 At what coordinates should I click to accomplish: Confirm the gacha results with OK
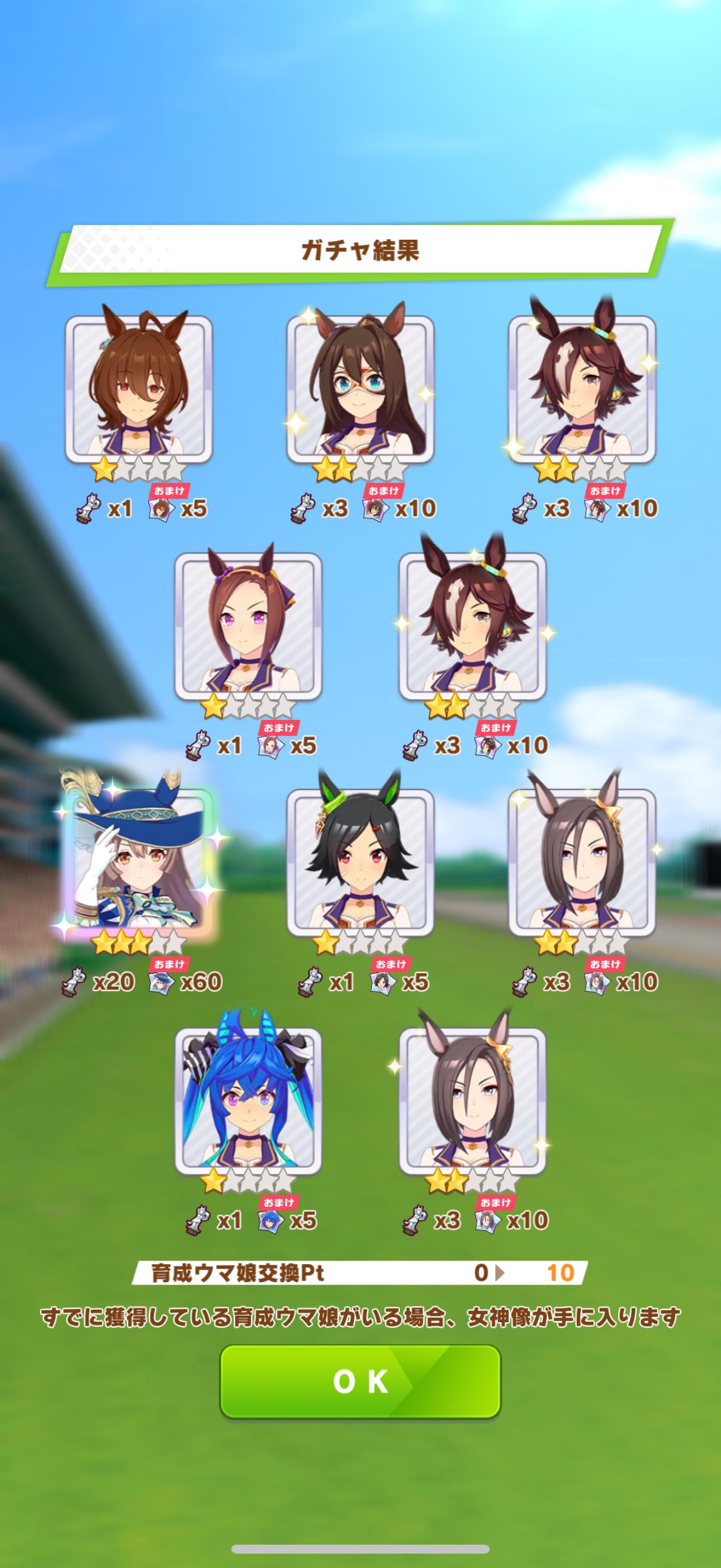(360, 1381)
